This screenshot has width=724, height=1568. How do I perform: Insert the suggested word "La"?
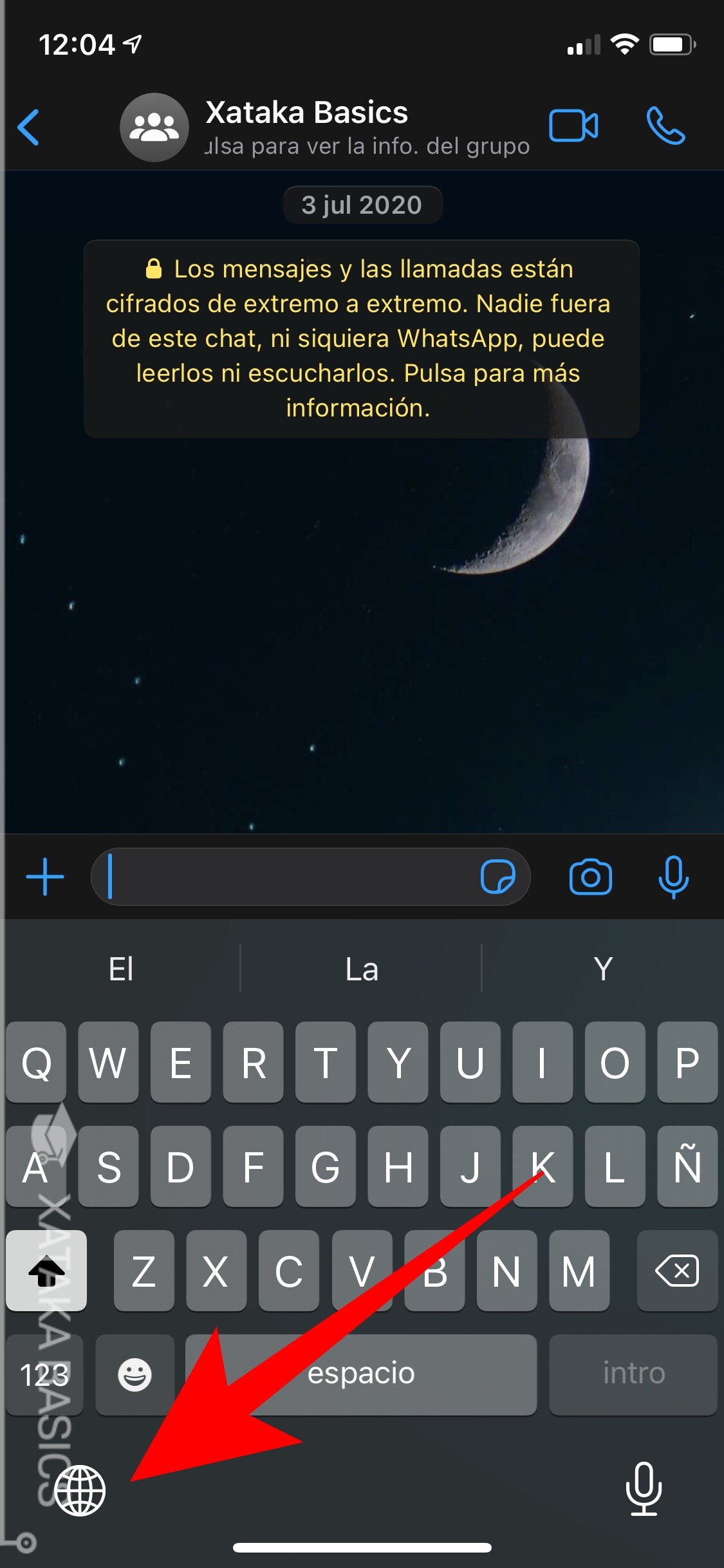click(362, 969)
